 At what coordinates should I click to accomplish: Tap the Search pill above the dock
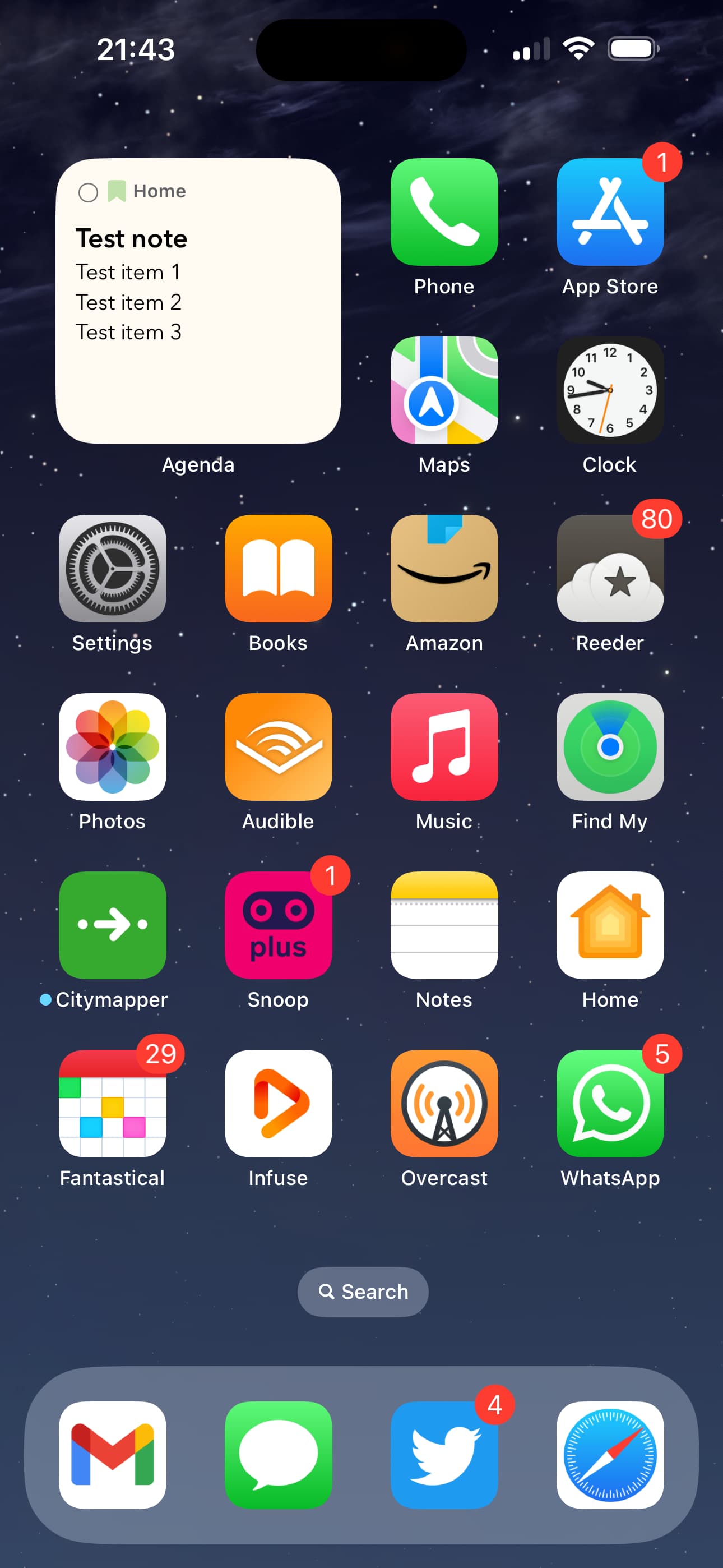pos(363,1292)
